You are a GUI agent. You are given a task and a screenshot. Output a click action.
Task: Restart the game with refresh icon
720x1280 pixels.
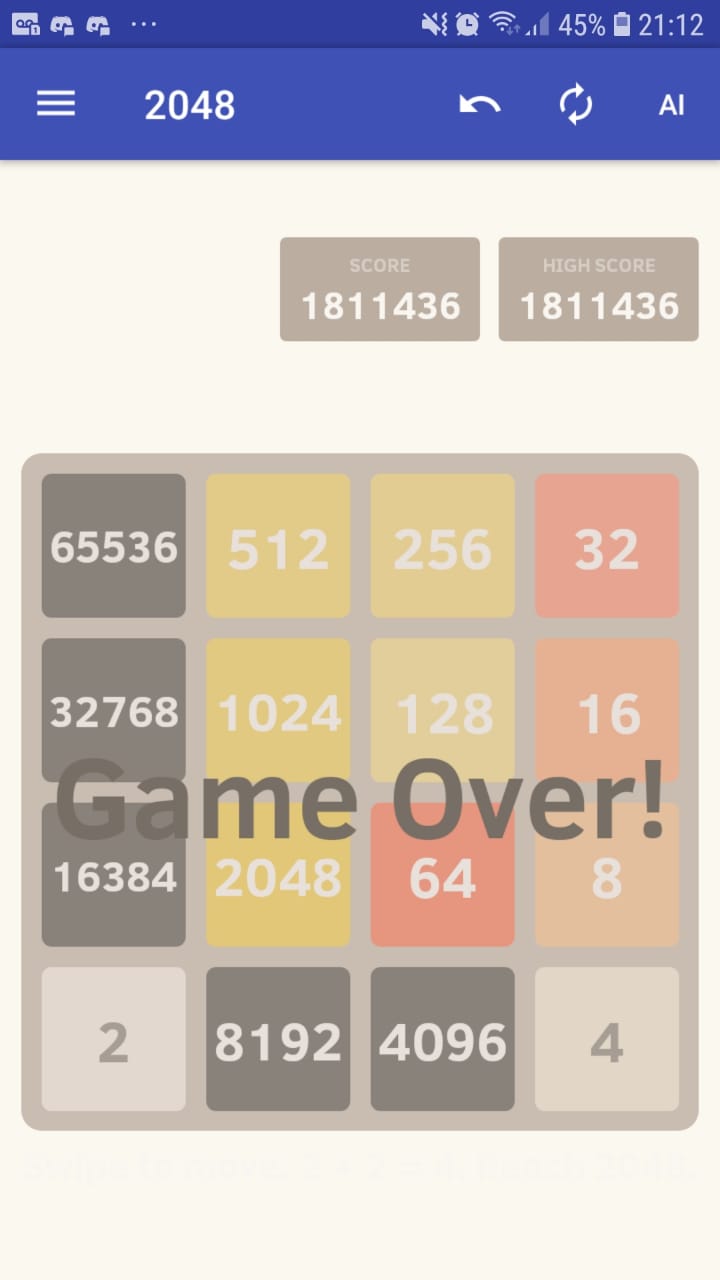(576, 104)
